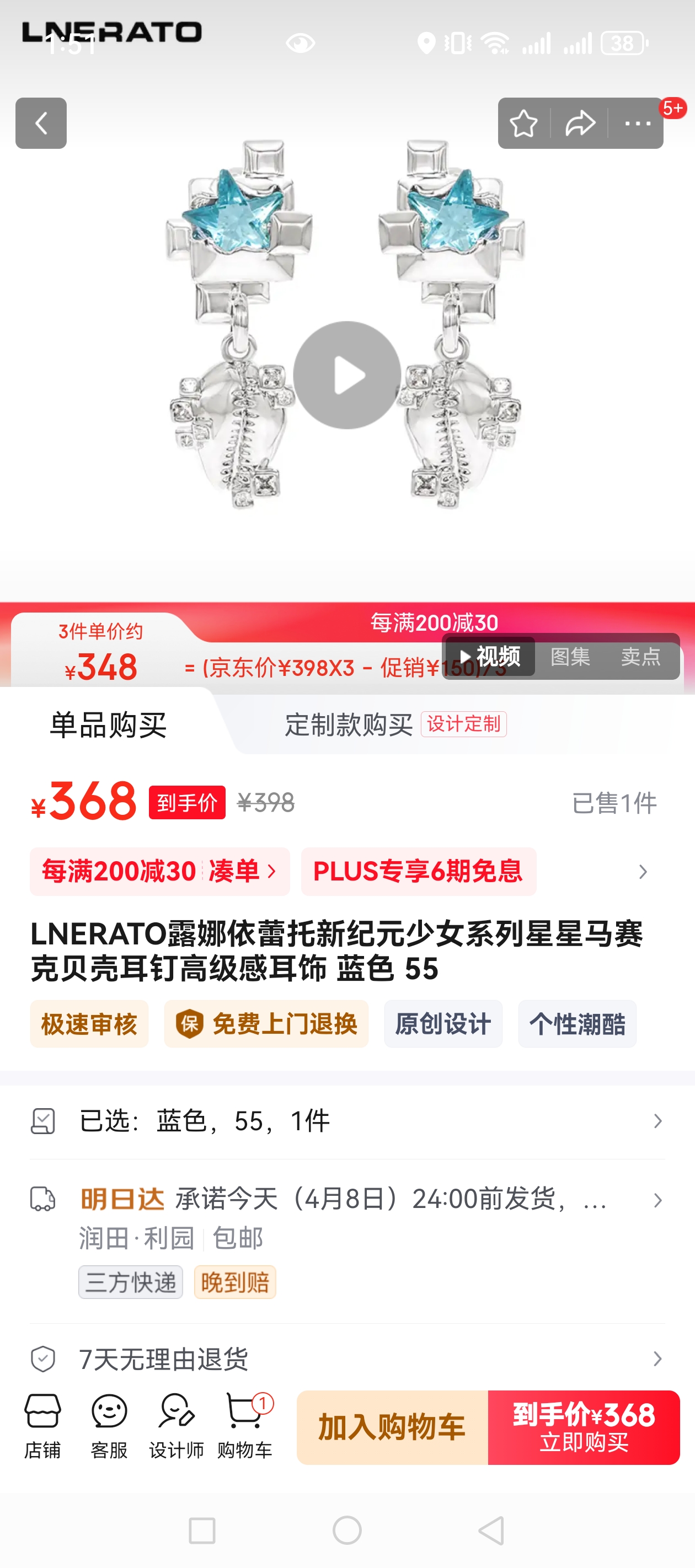
Task: Open the overflow menu with 5+ badge
Action: (x=637, y=123)
